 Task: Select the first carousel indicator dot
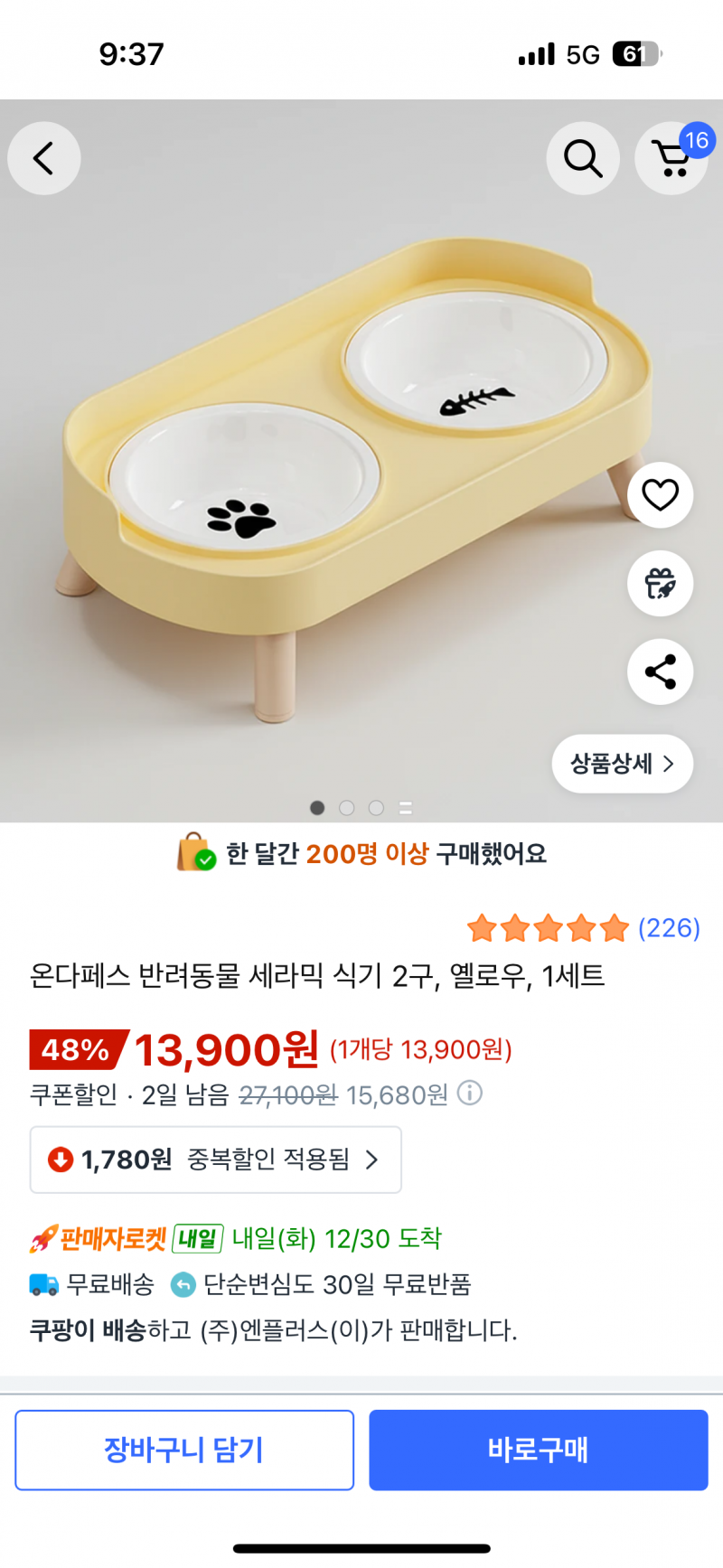(318, 808)
